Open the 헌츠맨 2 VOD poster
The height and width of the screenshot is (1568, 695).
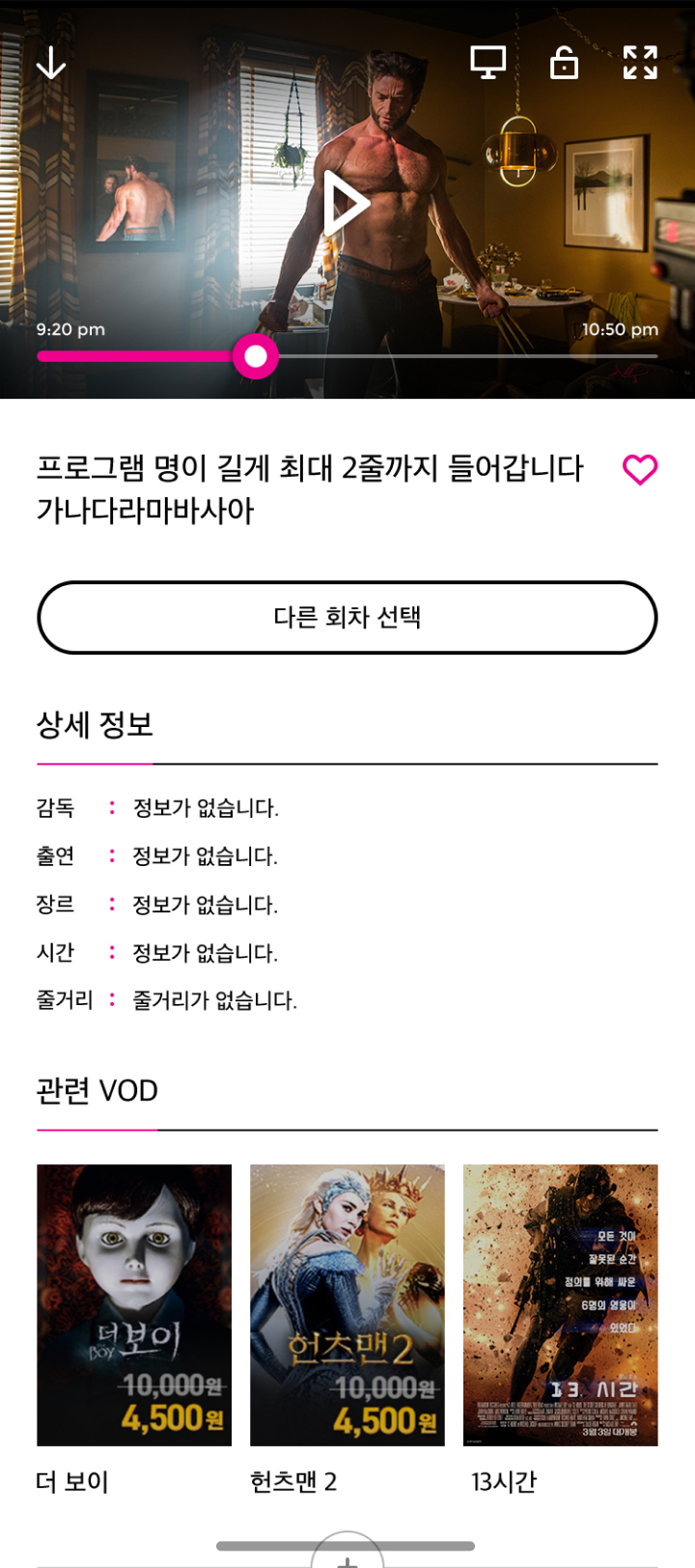click(347, 1305)
